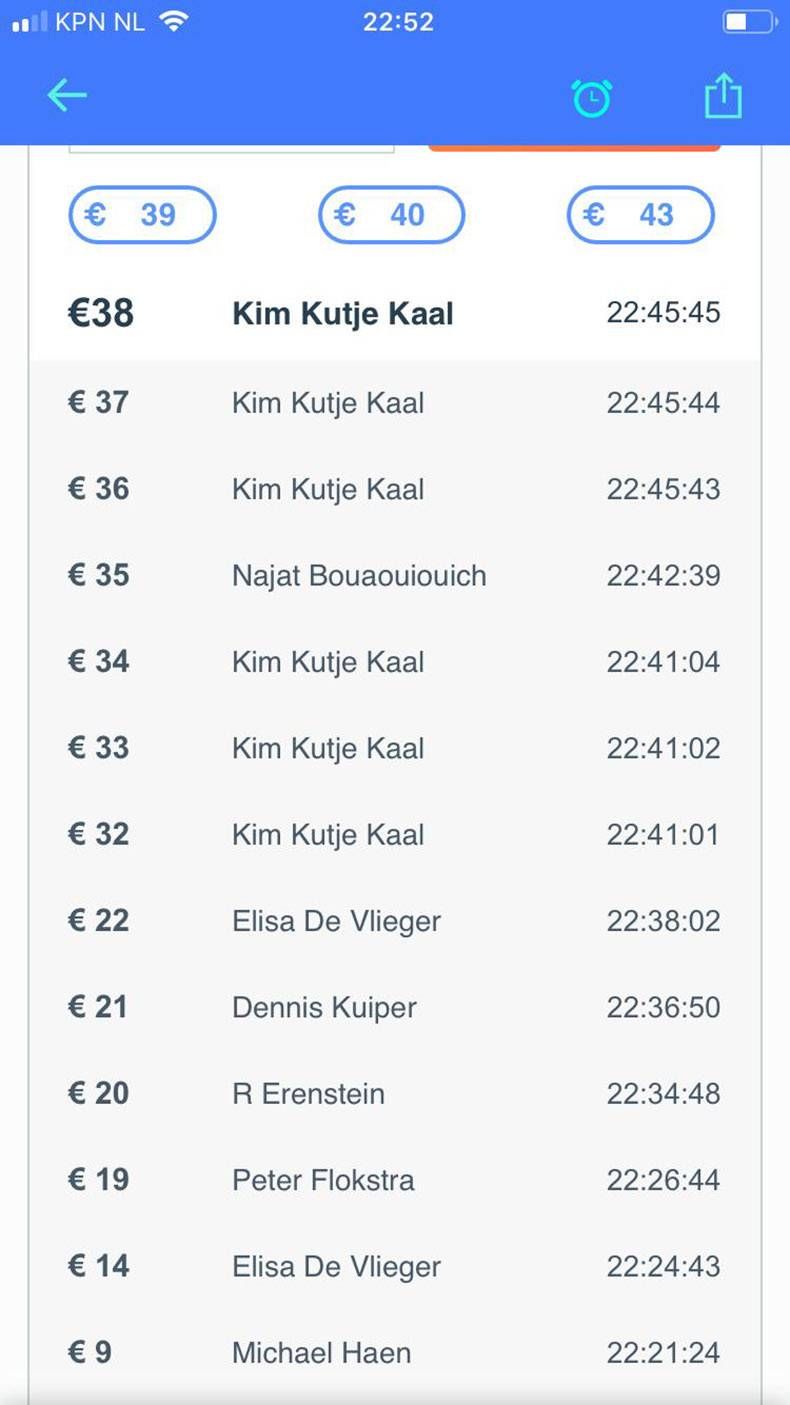Screen dimensions: 790x1405
Task: Tap the bid amount input field
Action: click(x=231, y=149)
